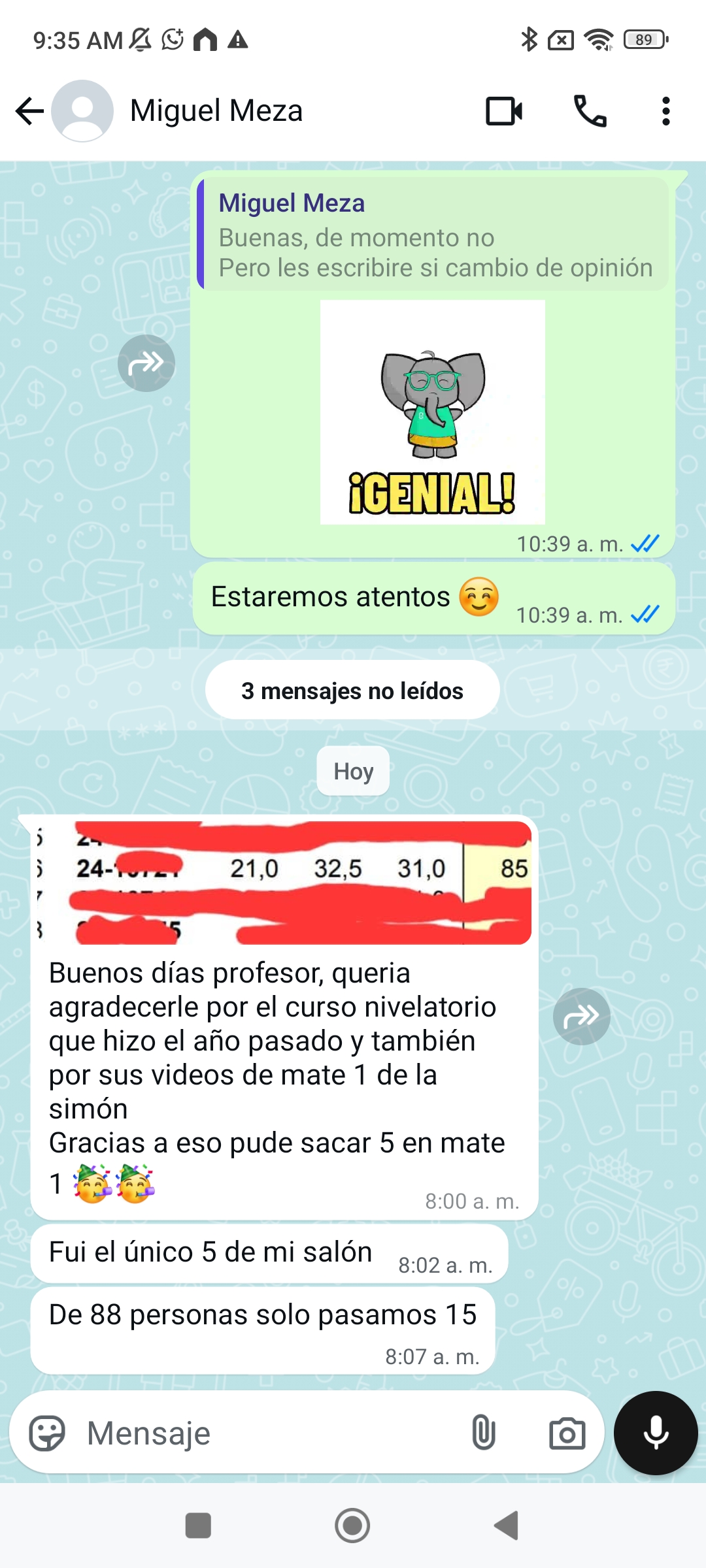The image size is (706, 1568).
Task: Forward the ¡GENIAL! elephant sticker
Action: point(146,363)
